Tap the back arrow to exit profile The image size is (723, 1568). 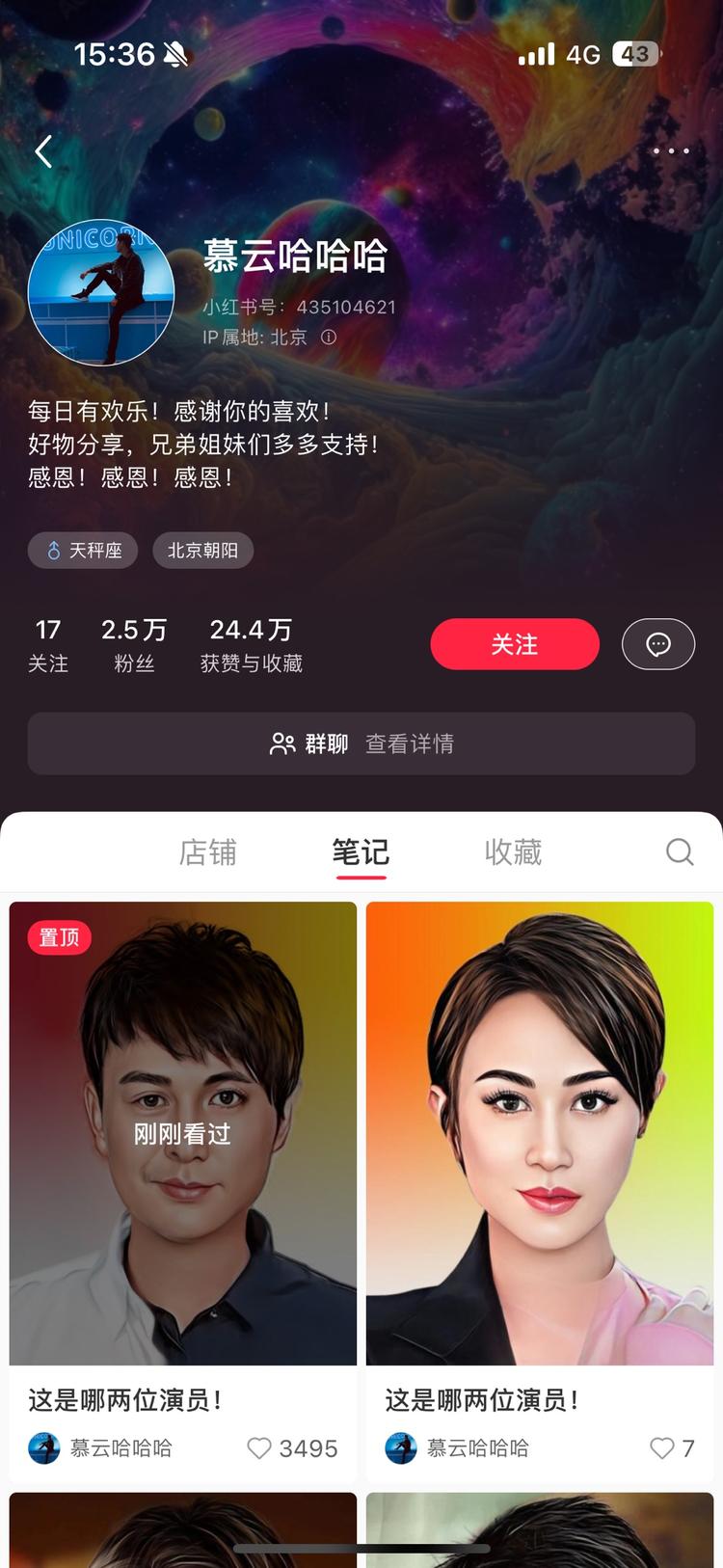(x=42, y=151)
